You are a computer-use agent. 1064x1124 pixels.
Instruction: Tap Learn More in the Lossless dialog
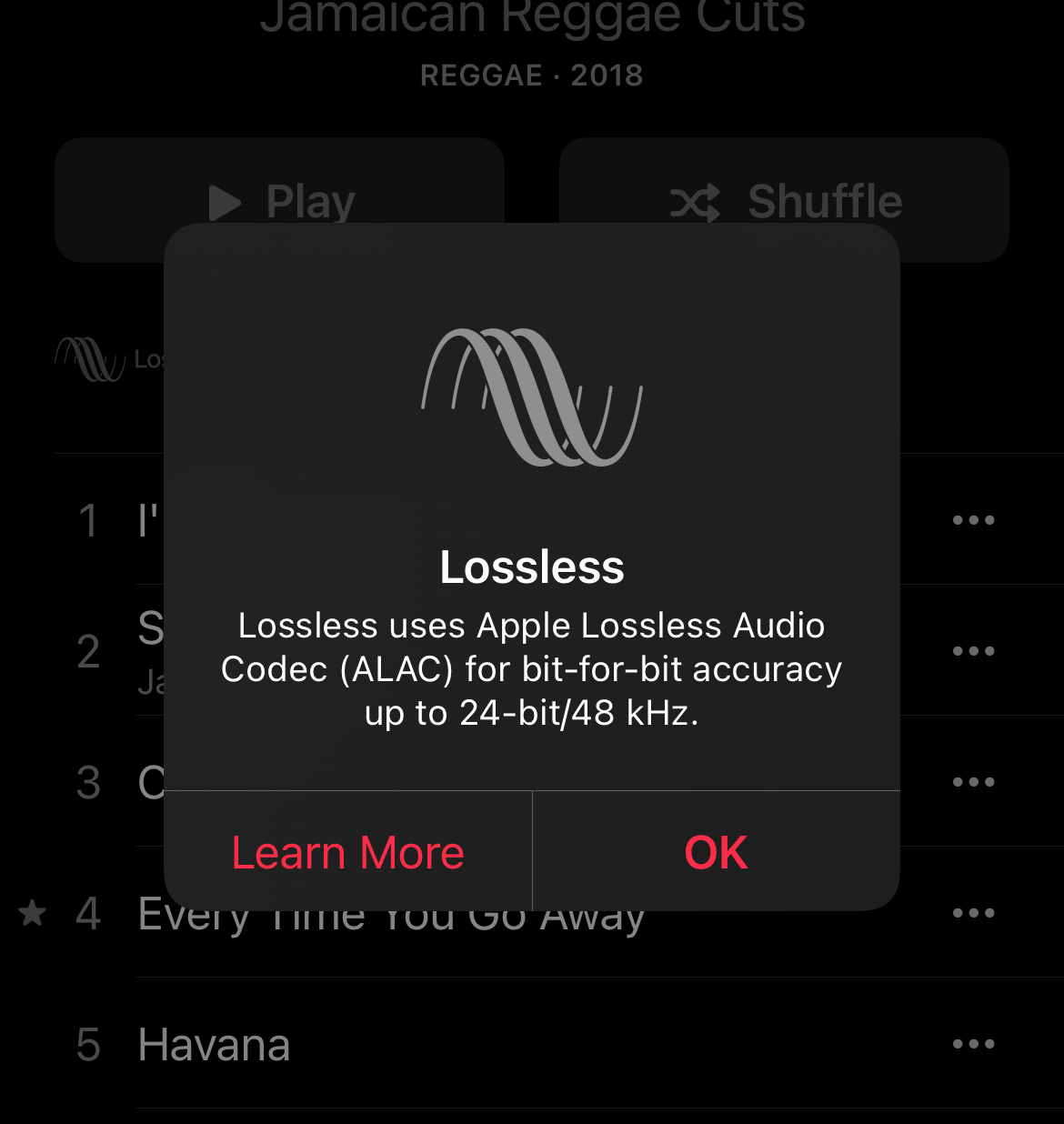(347, 852)
